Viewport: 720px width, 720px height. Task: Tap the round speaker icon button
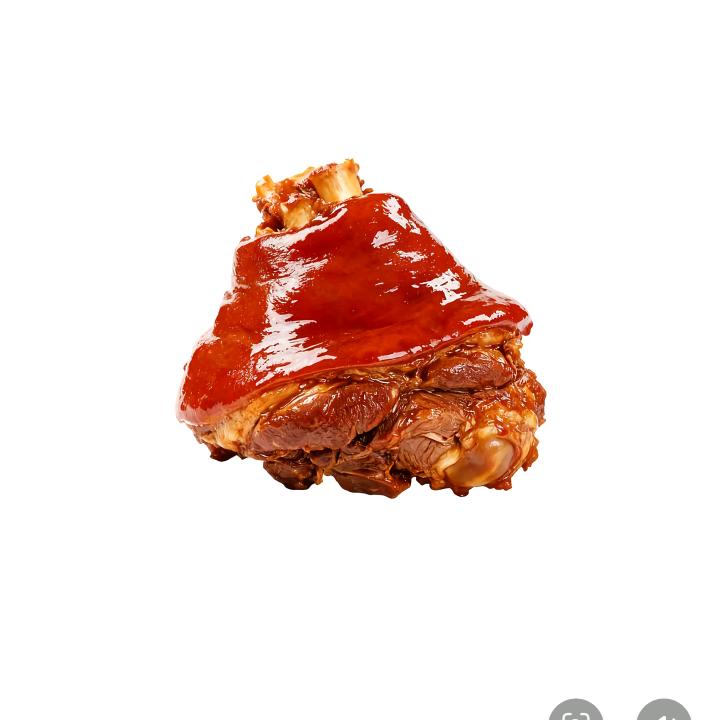click(x=664, y=712)
